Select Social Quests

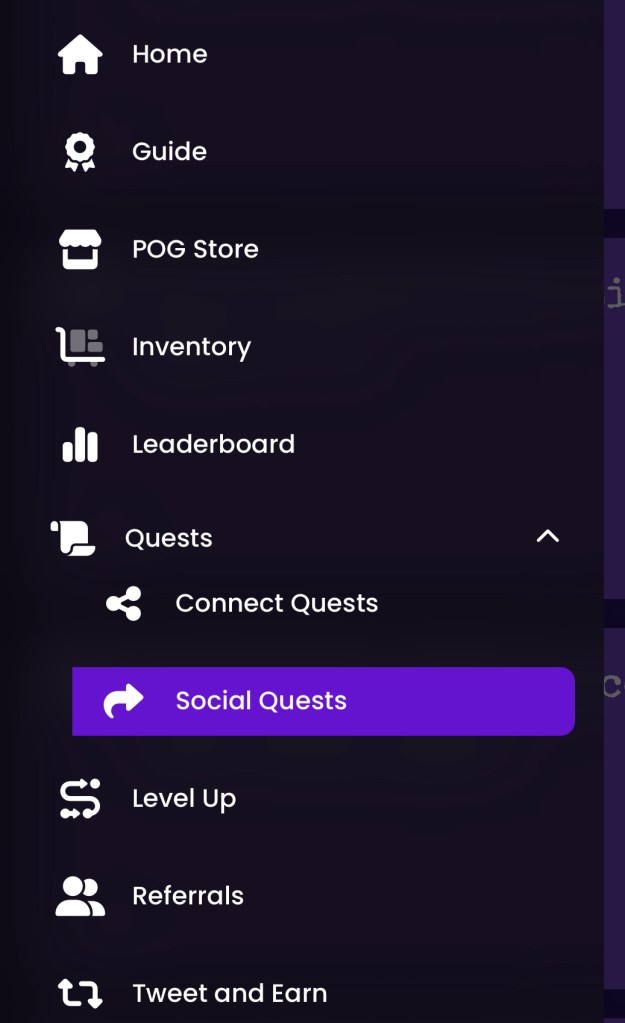click(261, 701)
